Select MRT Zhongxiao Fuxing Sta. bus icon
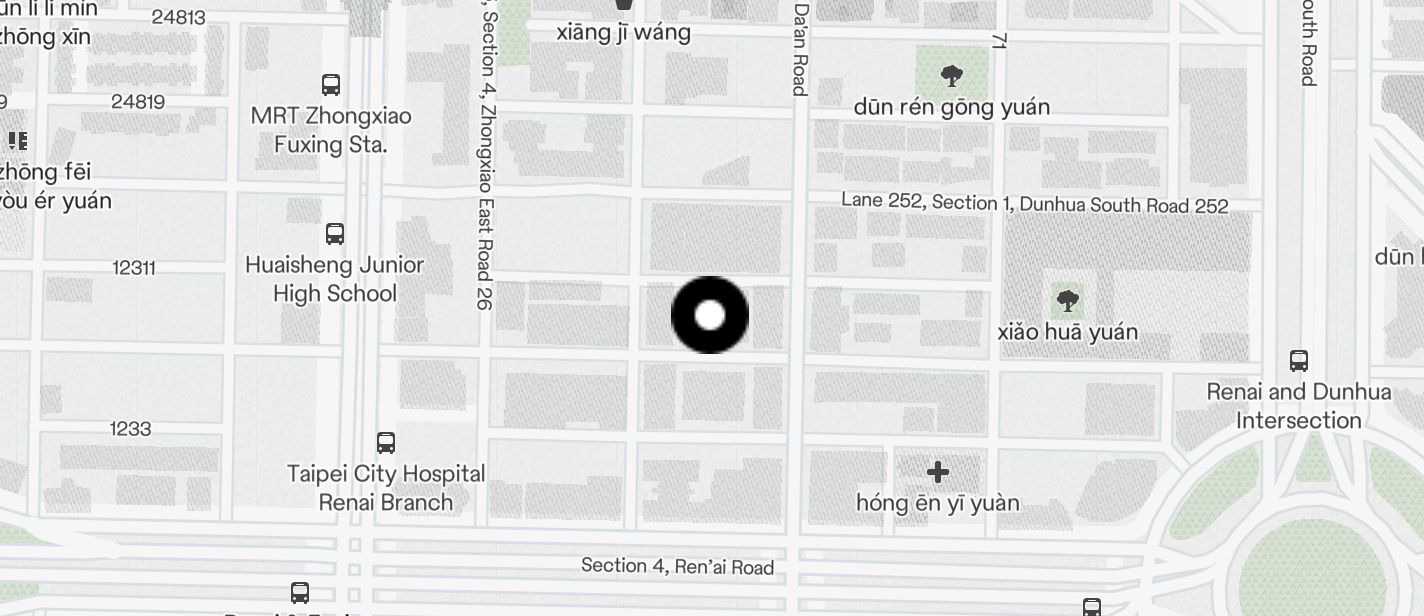The image size is (1424, 616). point(331,85)
